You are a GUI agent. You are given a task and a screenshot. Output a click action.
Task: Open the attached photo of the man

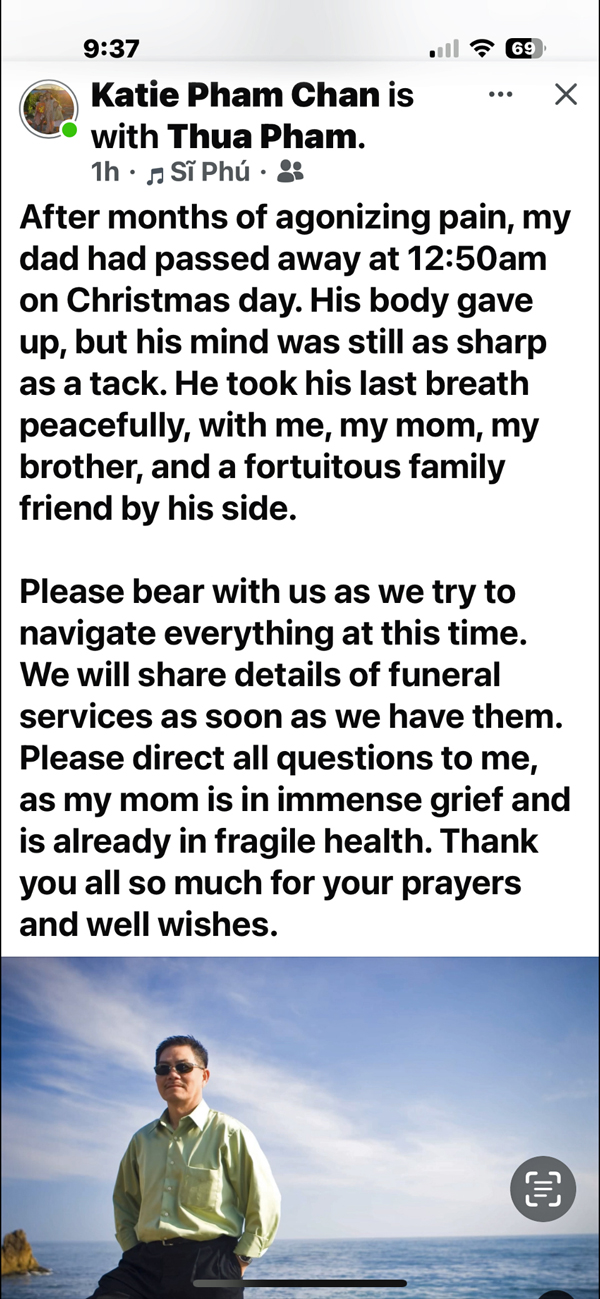(300, 1128)
